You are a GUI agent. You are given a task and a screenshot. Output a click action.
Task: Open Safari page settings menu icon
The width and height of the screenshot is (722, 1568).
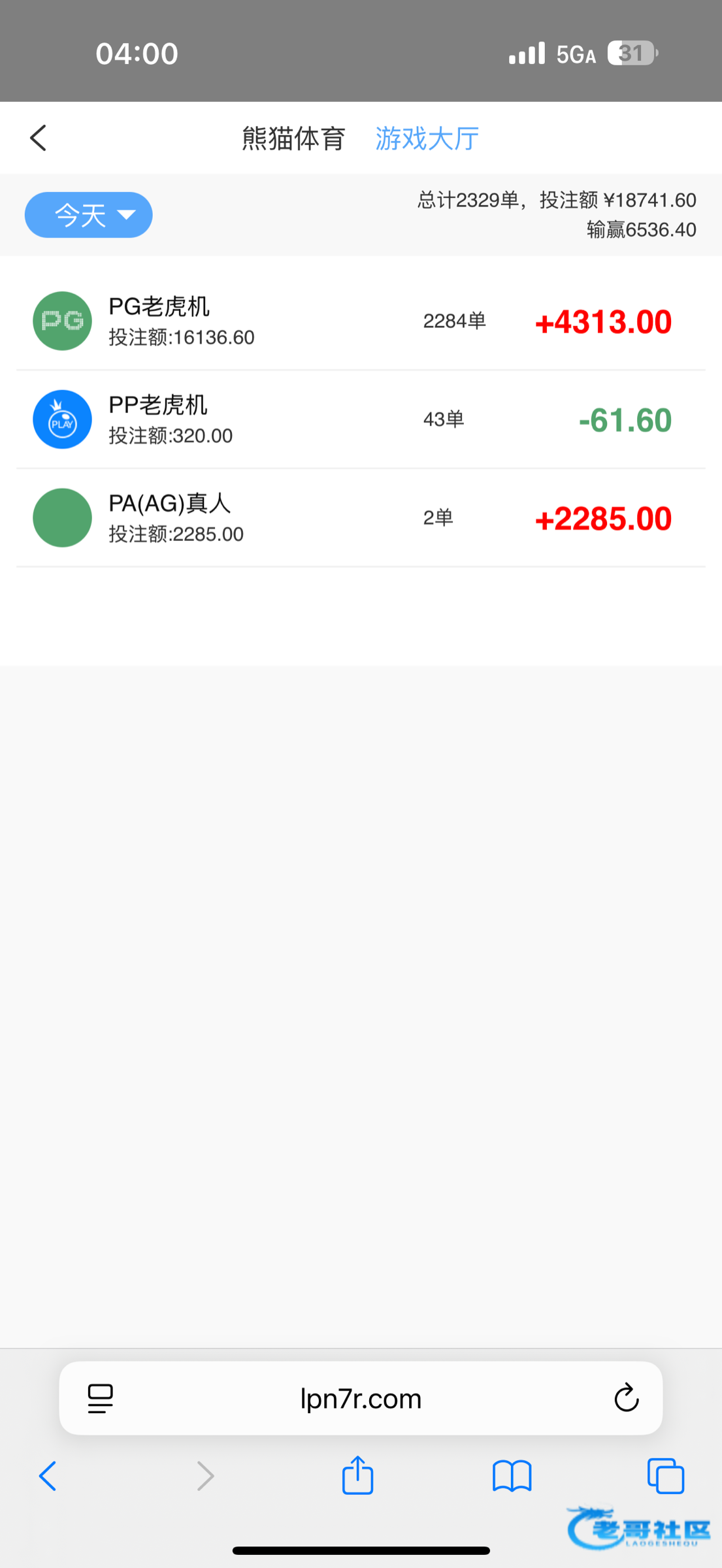coord(100,1399)
